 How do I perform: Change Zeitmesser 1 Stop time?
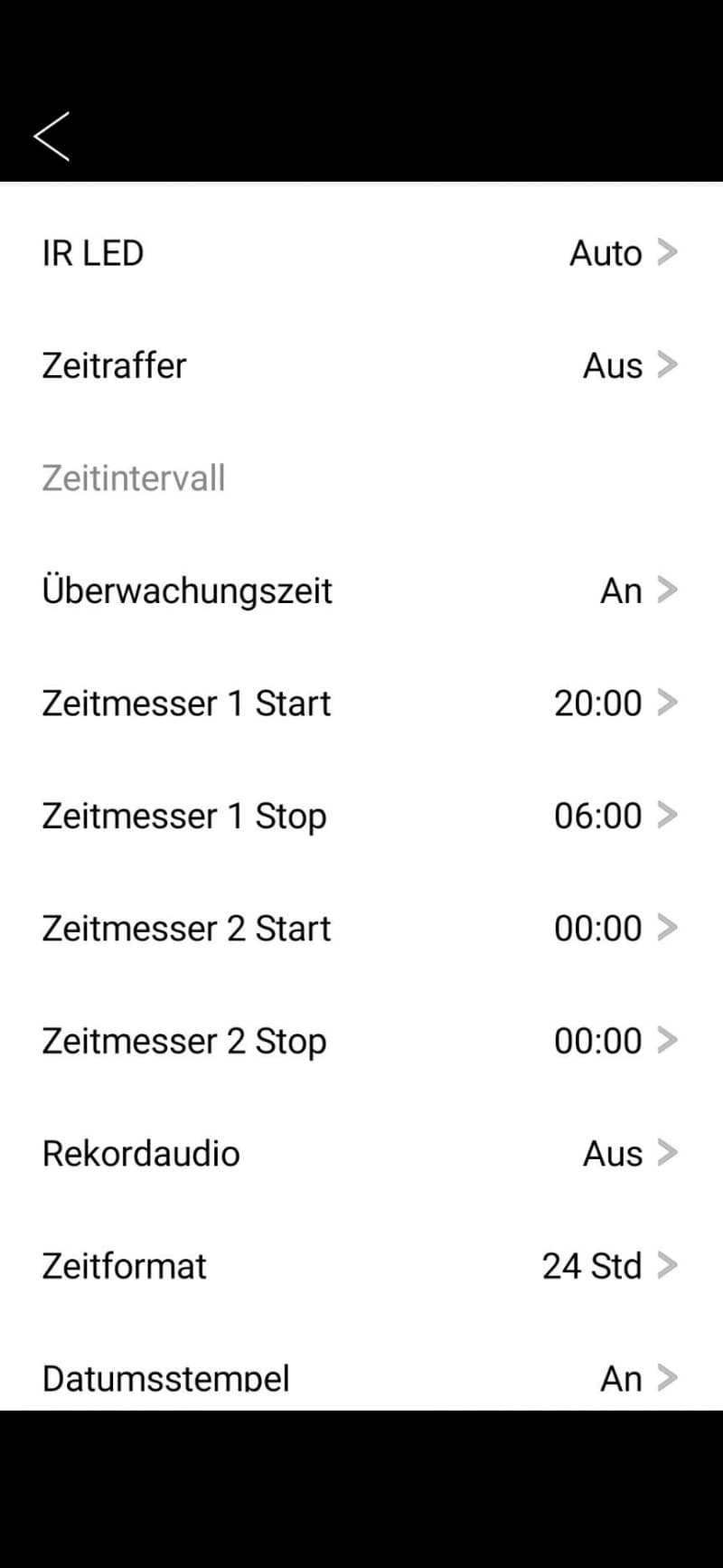(x=361, y=816)
